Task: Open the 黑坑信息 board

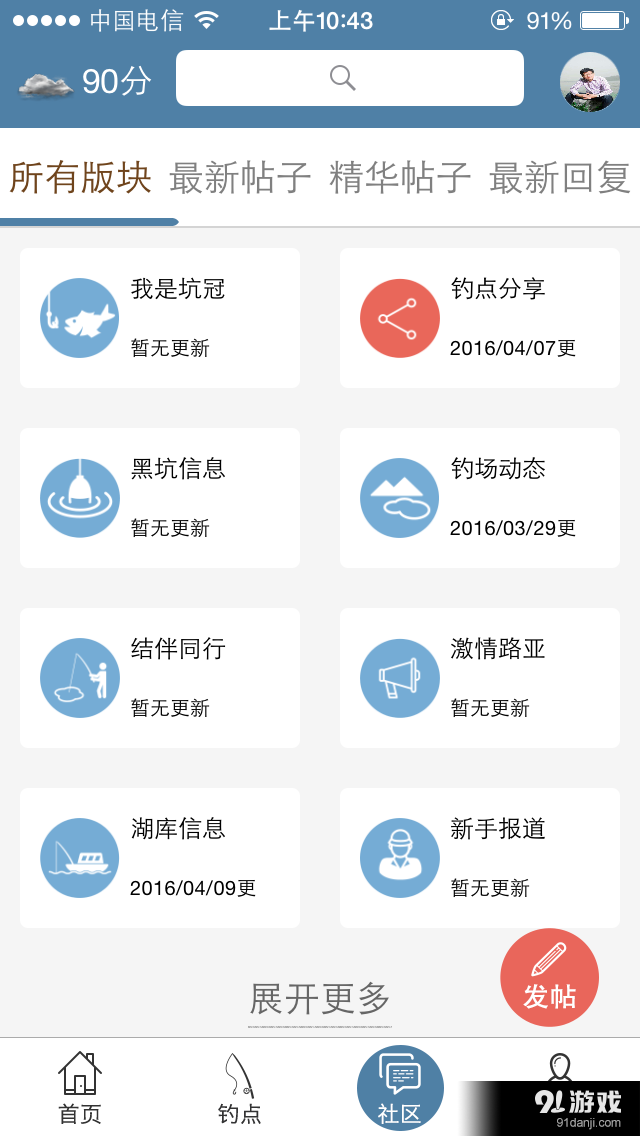Action: tap(160, 498)
